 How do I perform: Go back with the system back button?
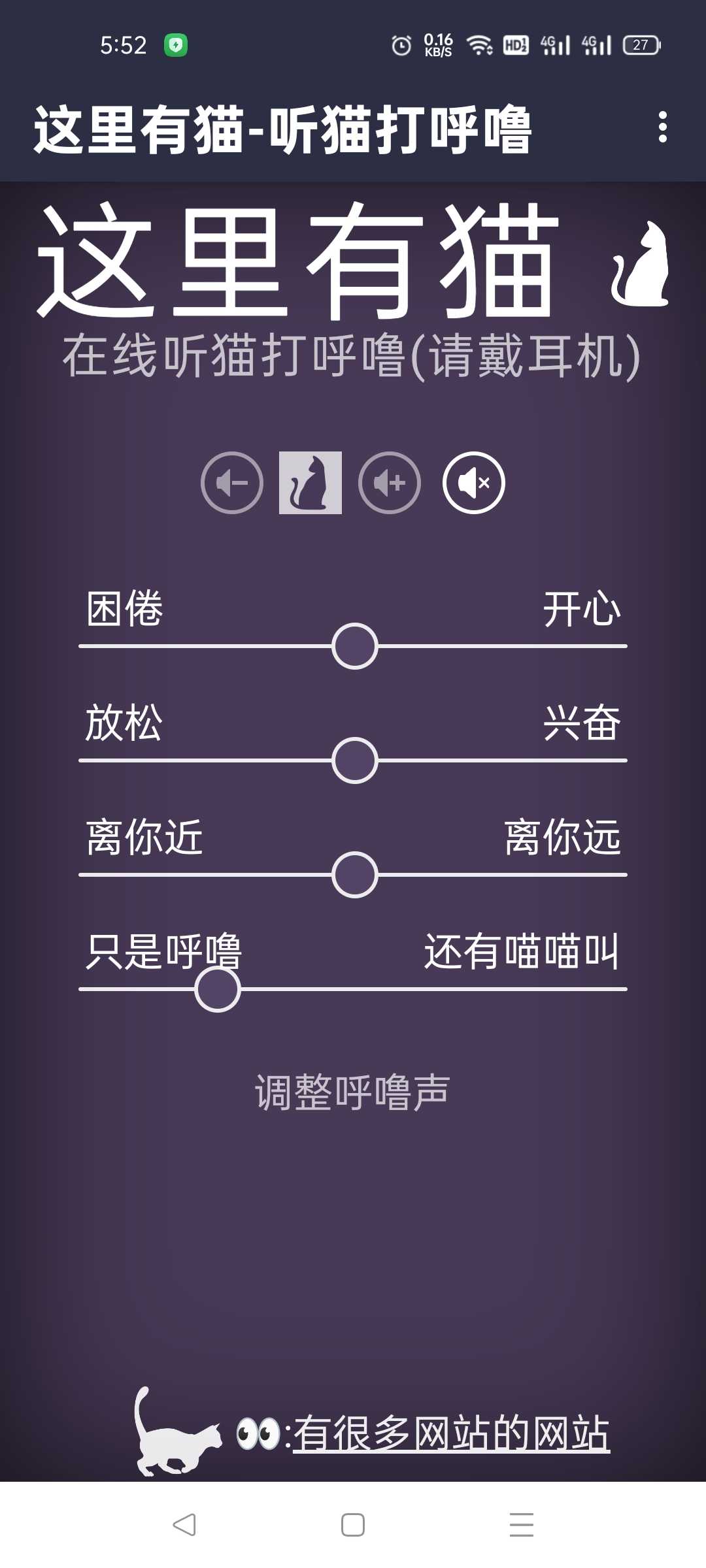[x=184, y=1525]
